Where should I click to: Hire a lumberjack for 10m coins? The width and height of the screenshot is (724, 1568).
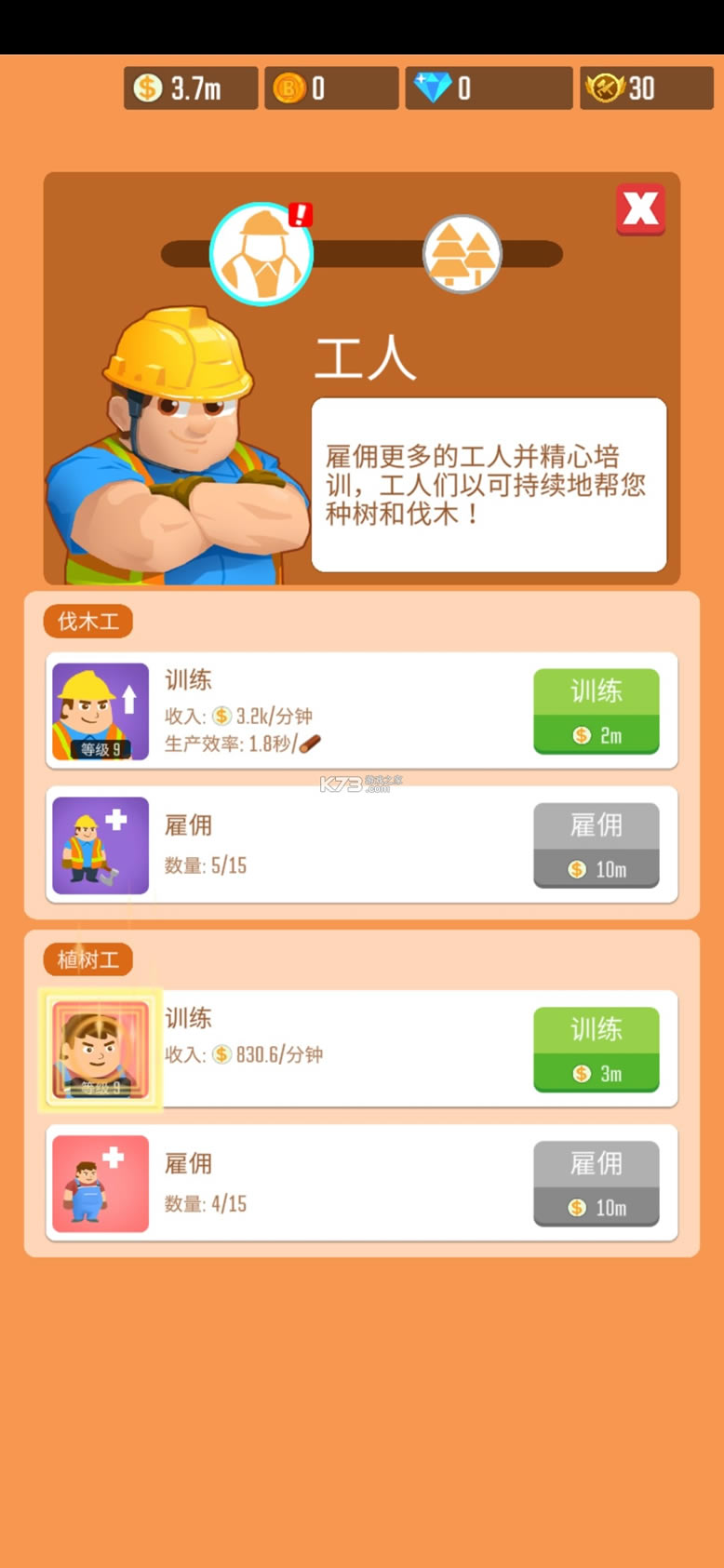(x=596, y=845)
